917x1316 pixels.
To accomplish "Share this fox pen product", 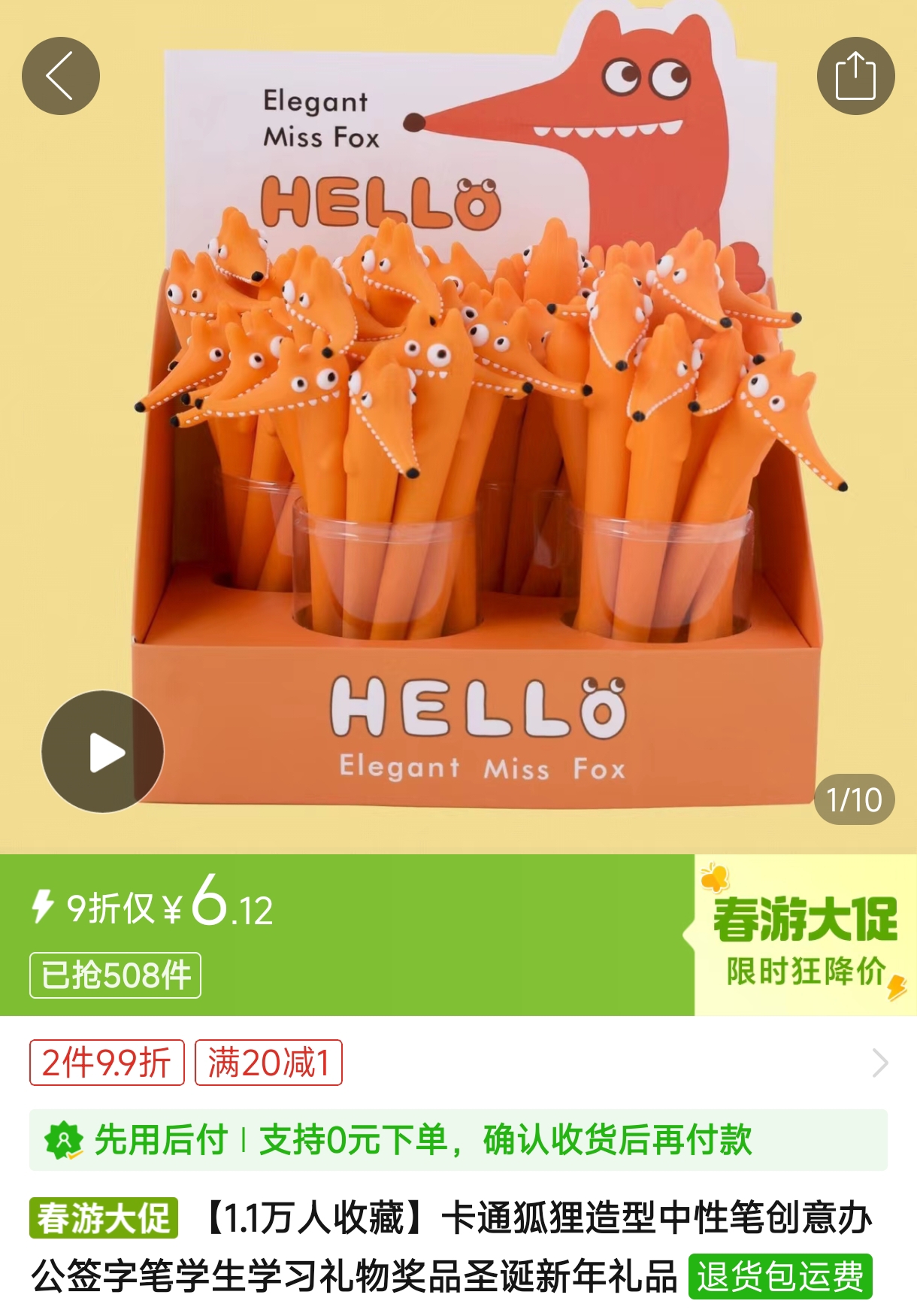I will [855, 76].
